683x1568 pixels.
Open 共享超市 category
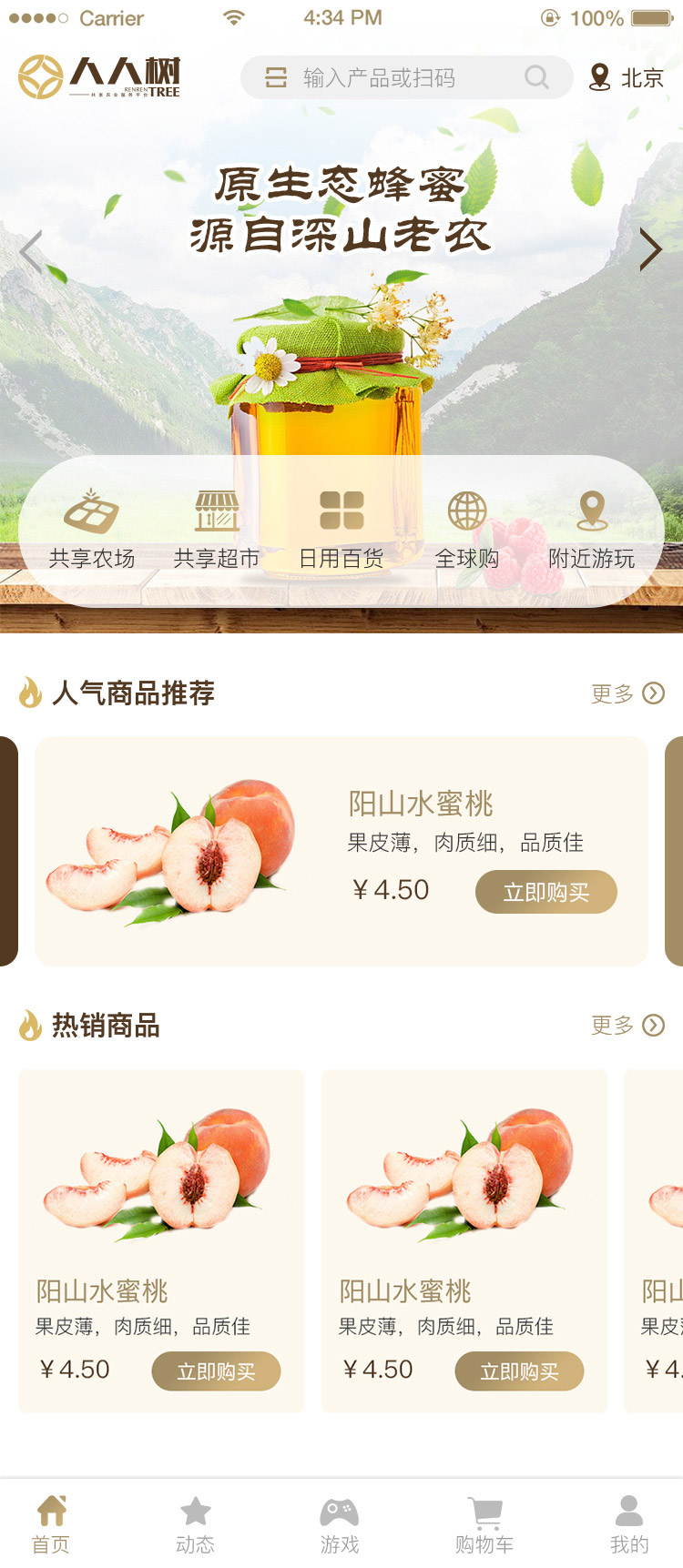coord(217,530)
